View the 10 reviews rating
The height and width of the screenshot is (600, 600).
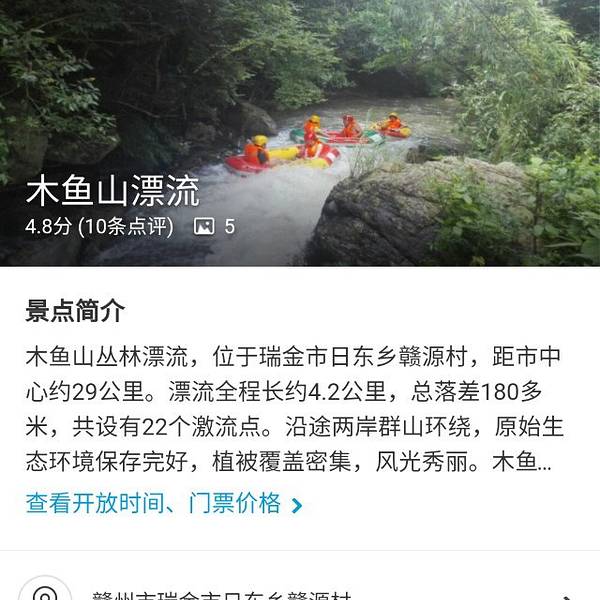click(99, 226)
